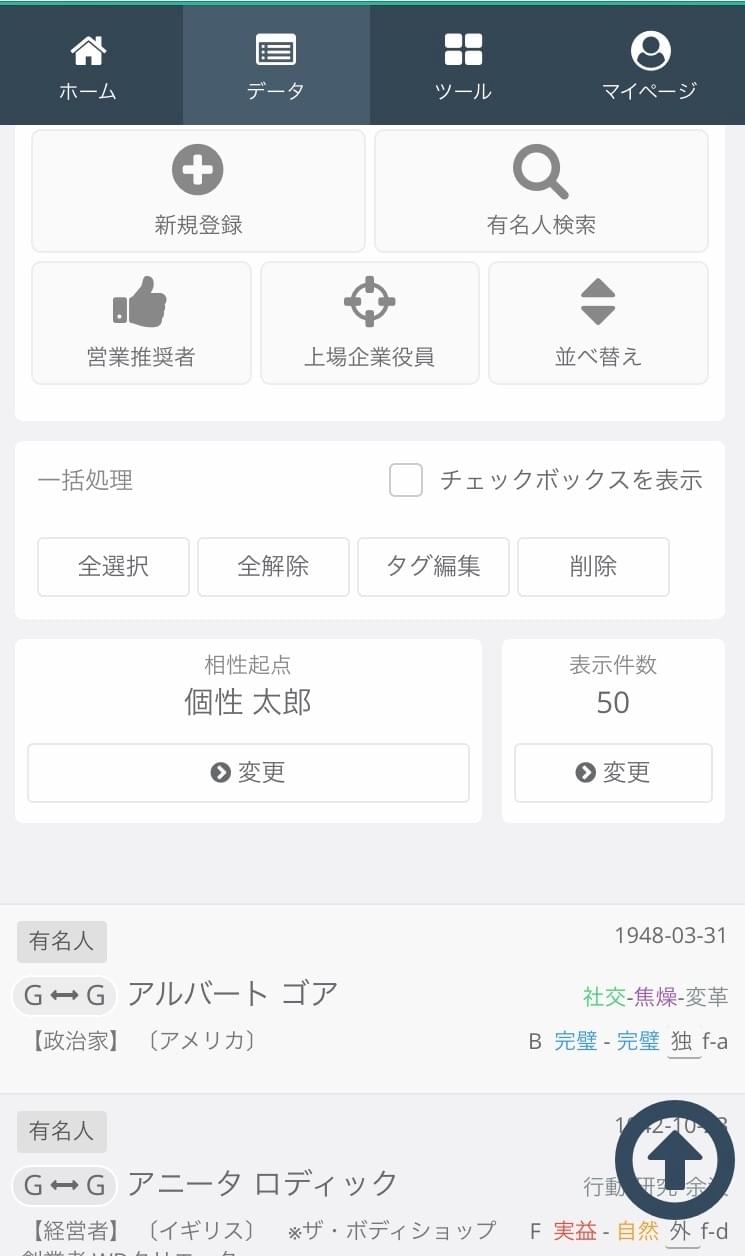This screenshot has width=745, height=1256.
Task: Change the 表示件数 count
Action: 613,772
